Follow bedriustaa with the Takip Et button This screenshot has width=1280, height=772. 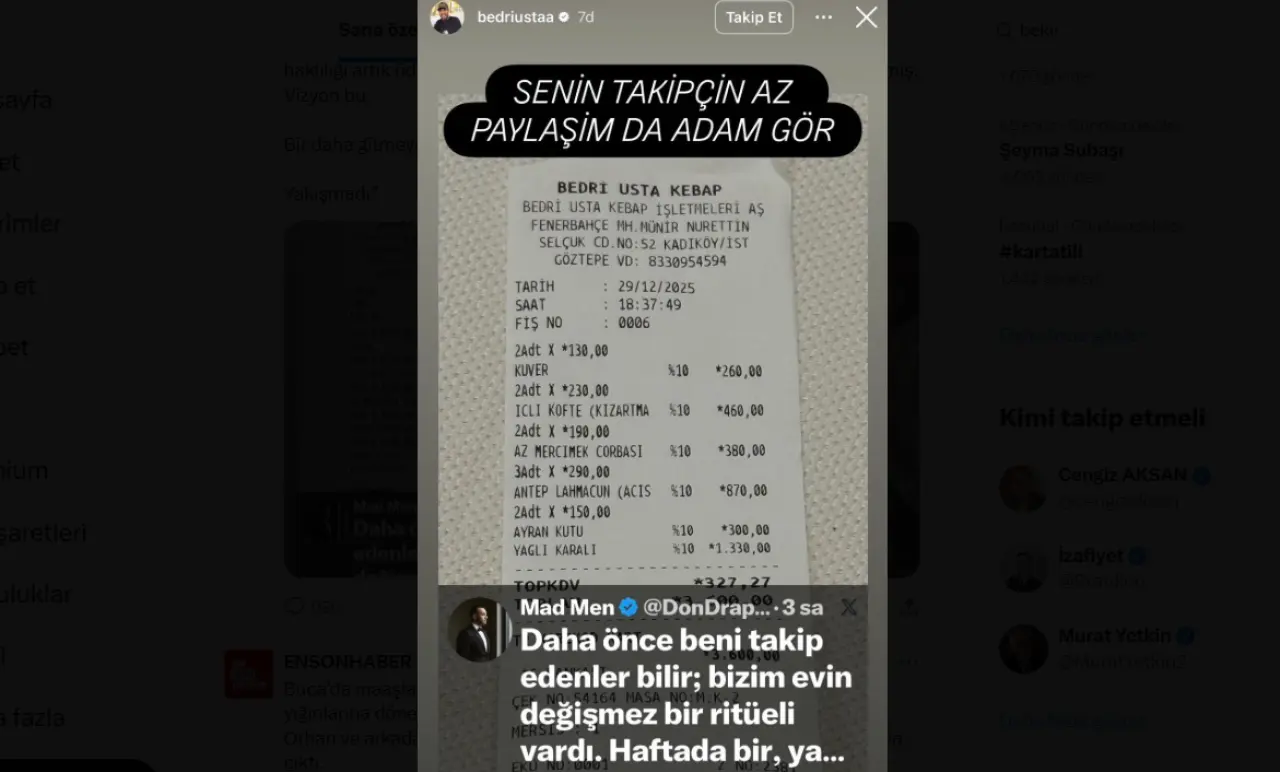pos(754,17)
